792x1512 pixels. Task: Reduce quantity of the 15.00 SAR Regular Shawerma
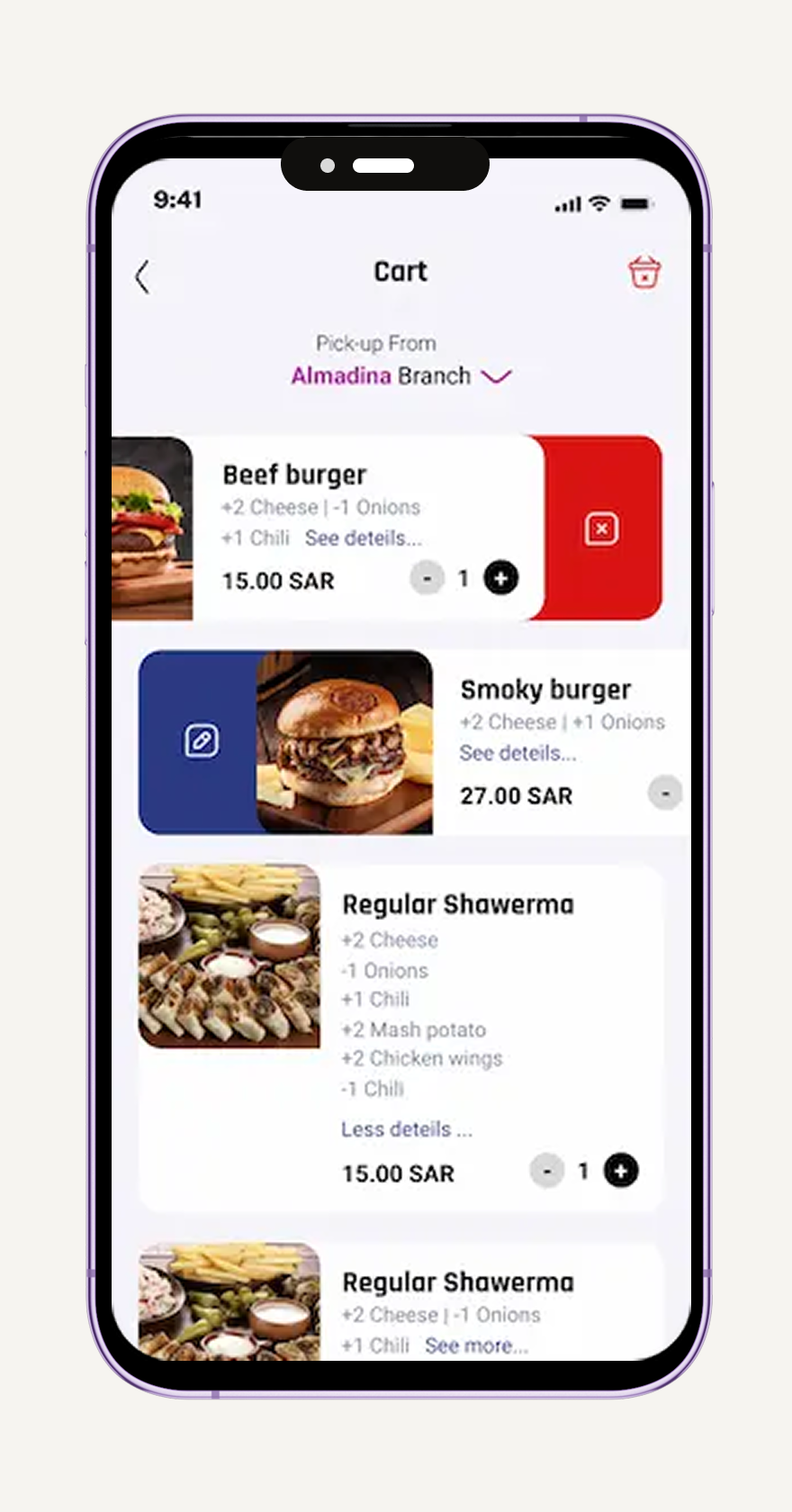tap(546, 1171)
